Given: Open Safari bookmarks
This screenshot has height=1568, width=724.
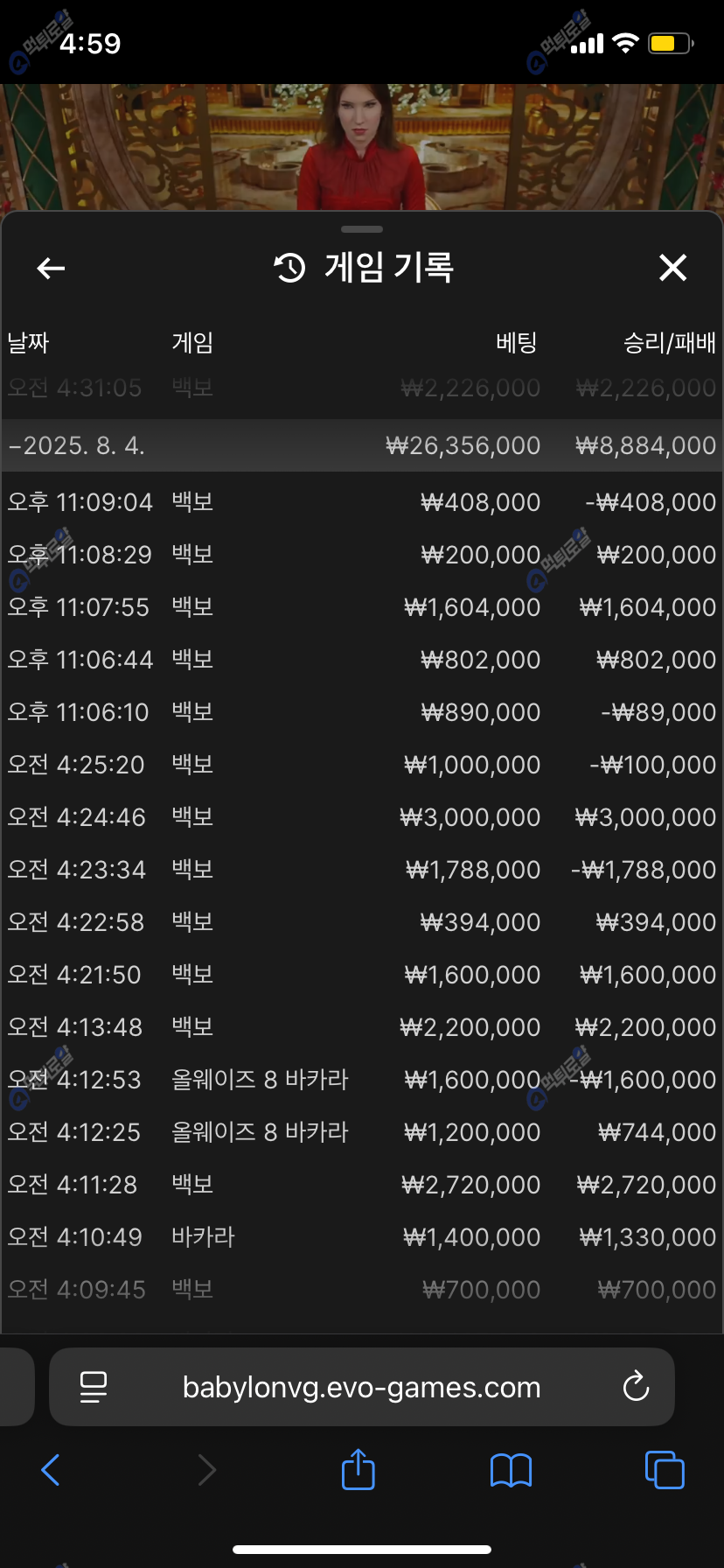Looking at the screenshot, I should click(x=511, y=1470).
